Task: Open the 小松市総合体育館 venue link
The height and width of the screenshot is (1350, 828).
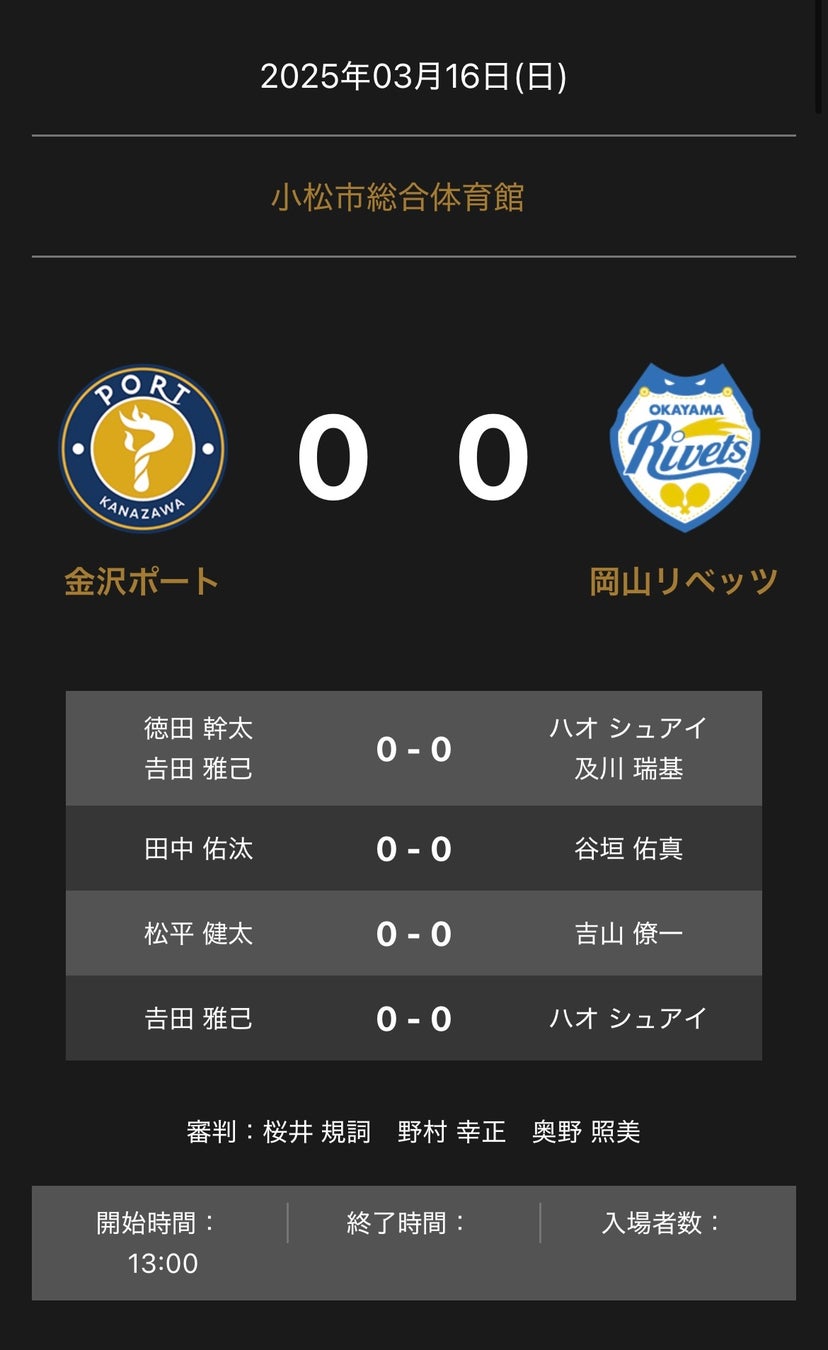Action: point(398,197)
